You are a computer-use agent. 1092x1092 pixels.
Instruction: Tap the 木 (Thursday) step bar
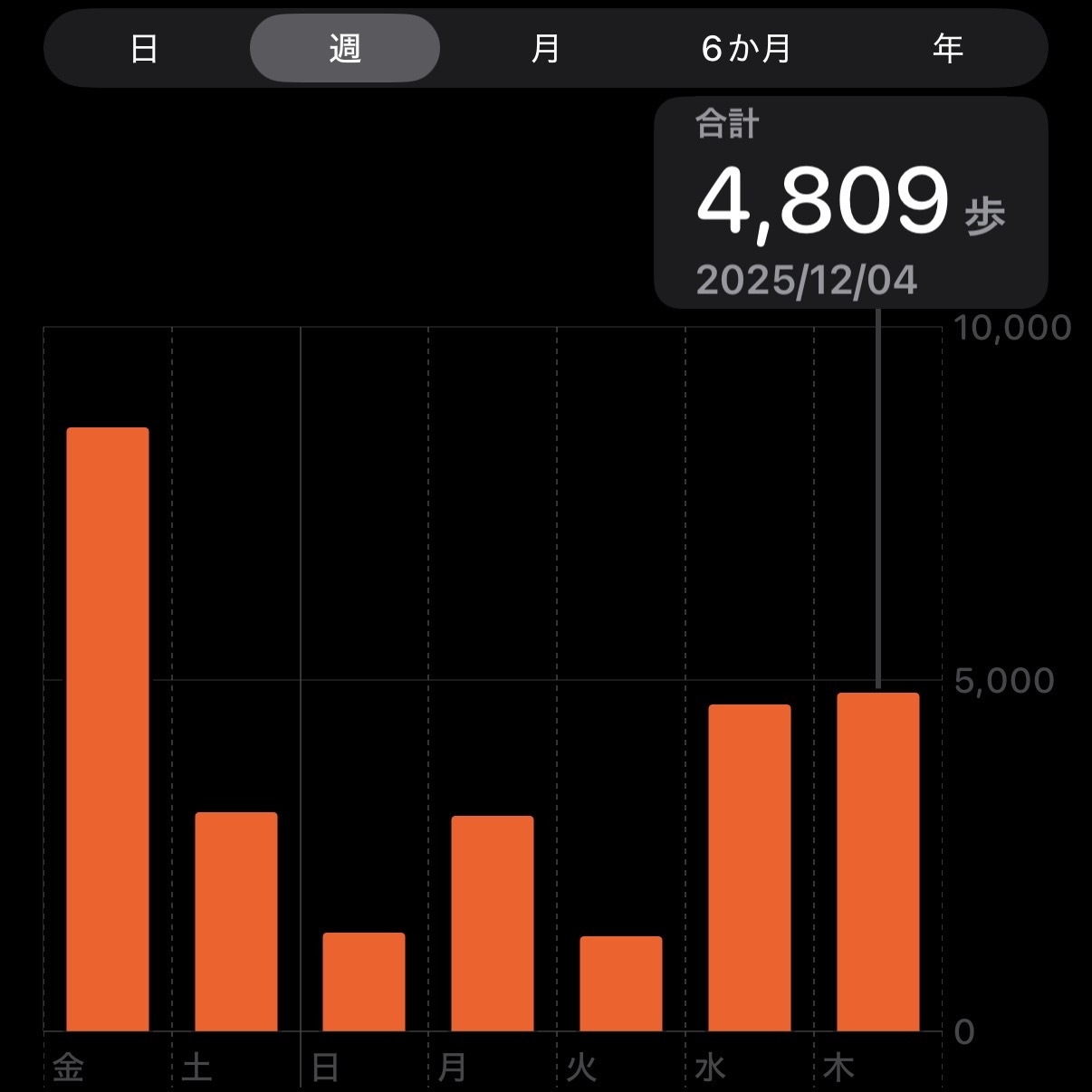[x=877, y=861]
